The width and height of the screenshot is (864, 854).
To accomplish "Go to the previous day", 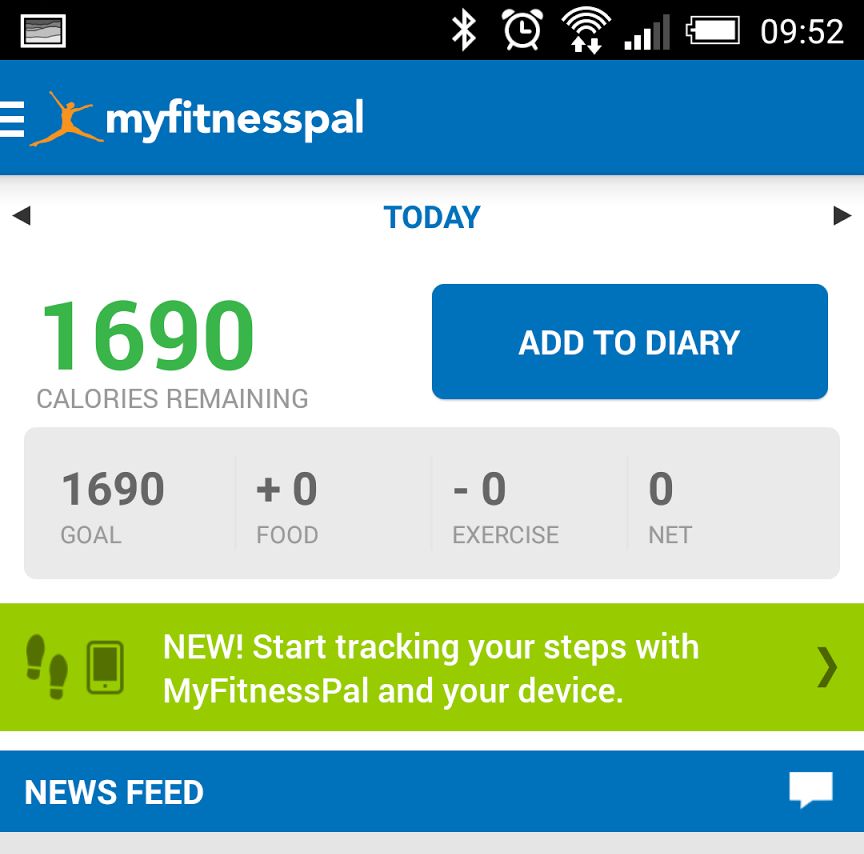I will point(21,215).
